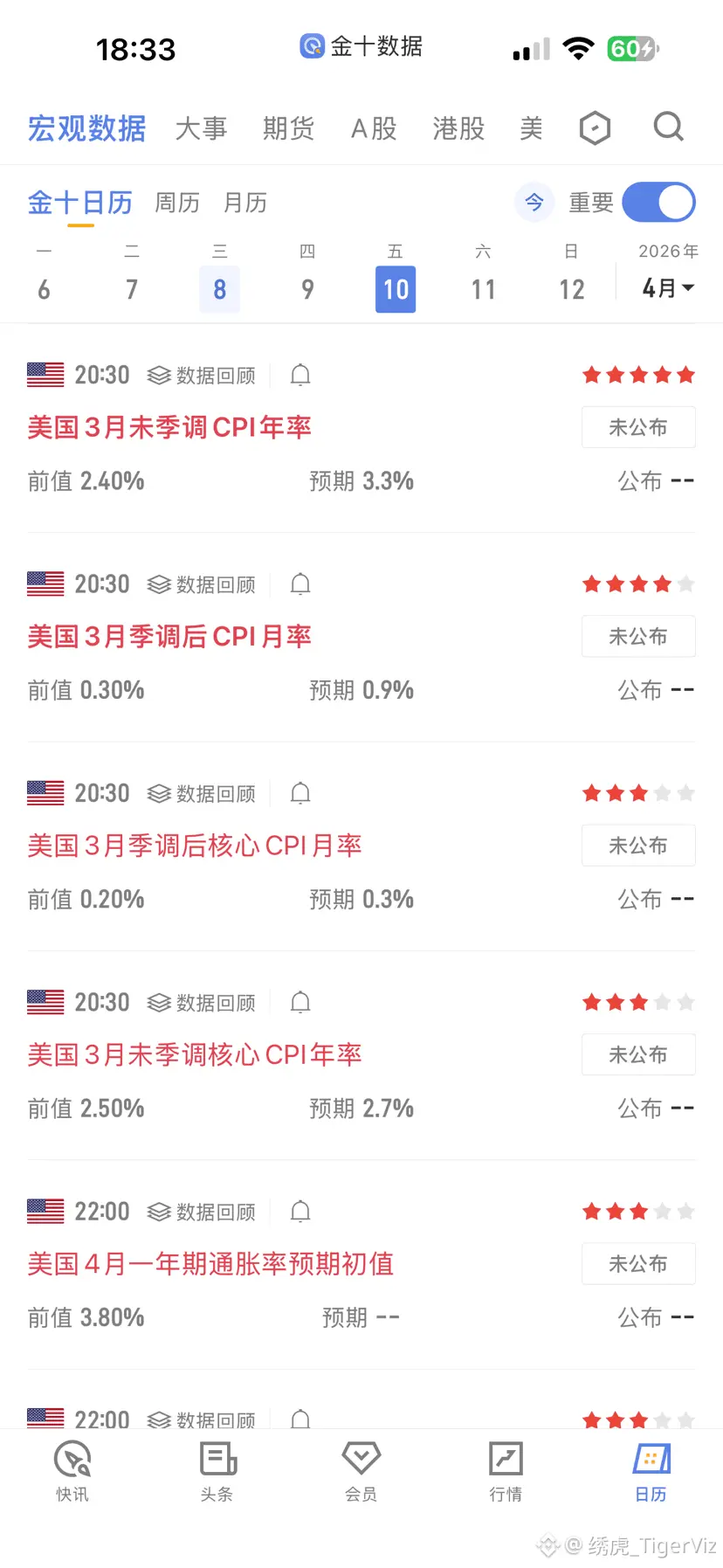Switch to the 期货 top tab

[288, 128]
